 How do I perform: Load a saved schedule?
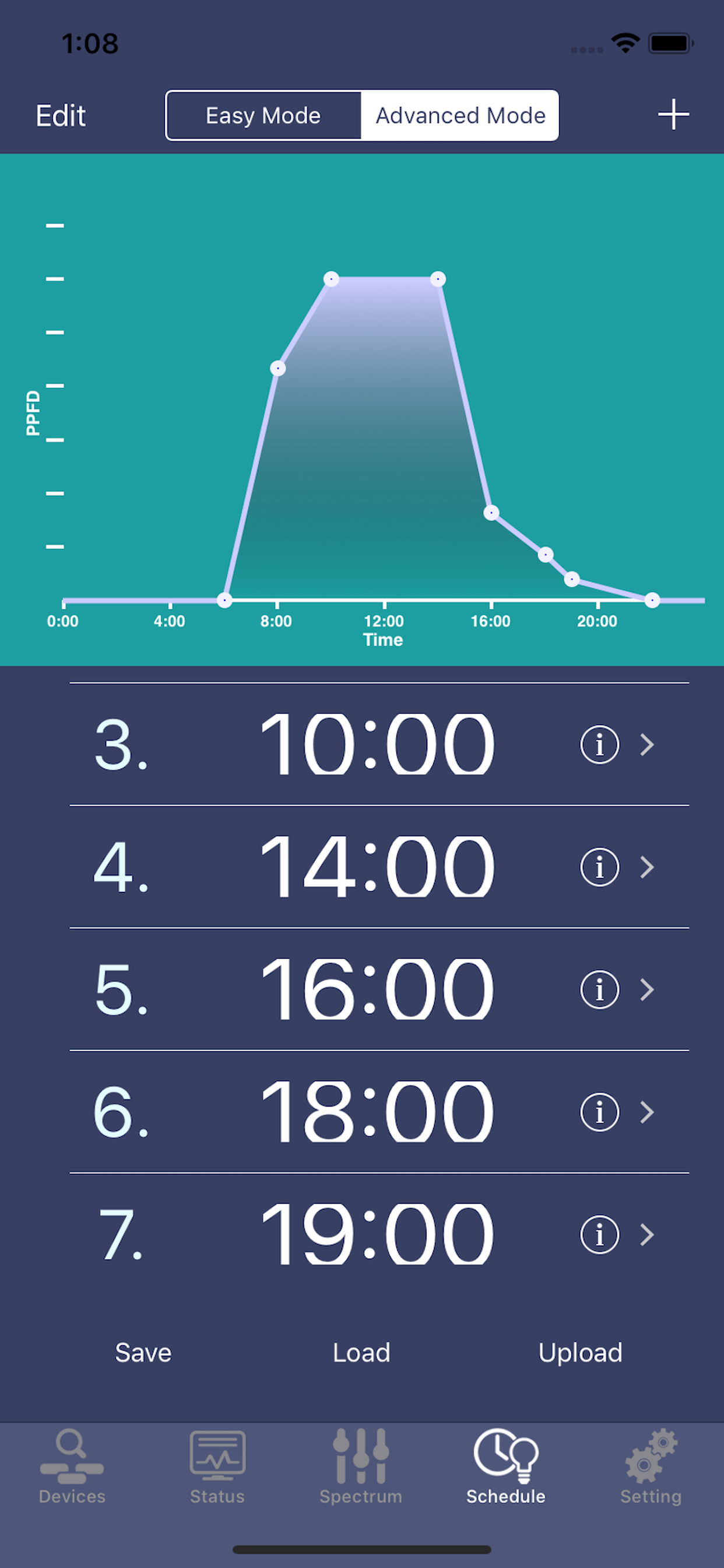(361, 1353)
